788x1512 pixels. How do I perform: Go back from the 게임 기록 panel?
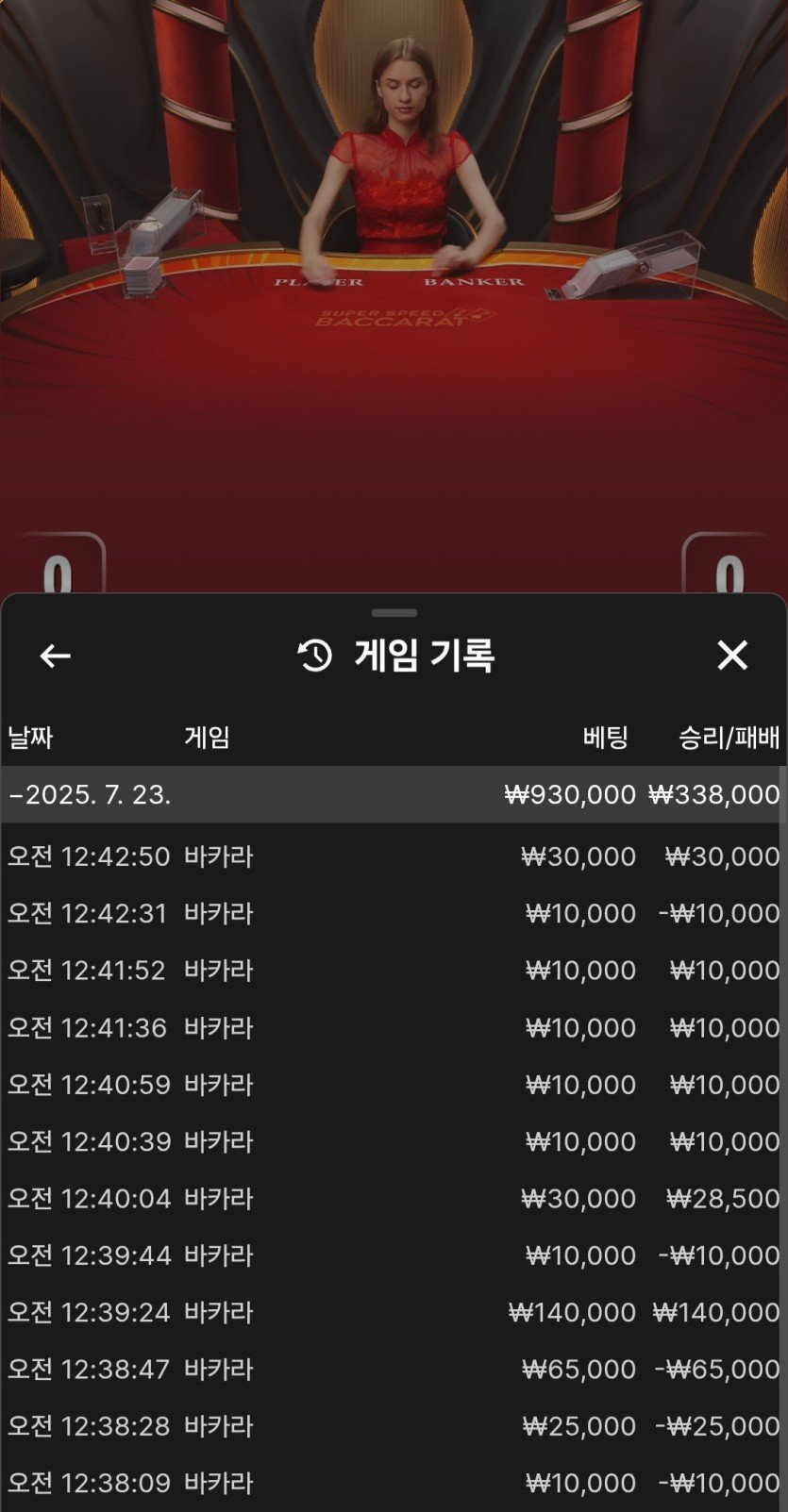[x=56, y=656]
